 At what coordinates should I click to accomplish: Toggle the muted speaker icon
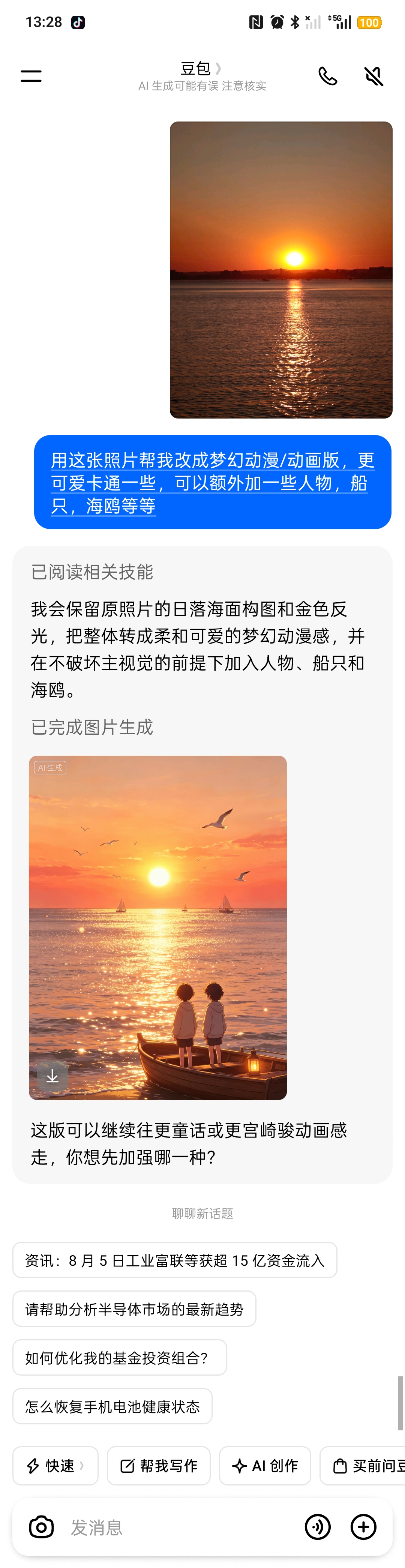pos(373,76)
